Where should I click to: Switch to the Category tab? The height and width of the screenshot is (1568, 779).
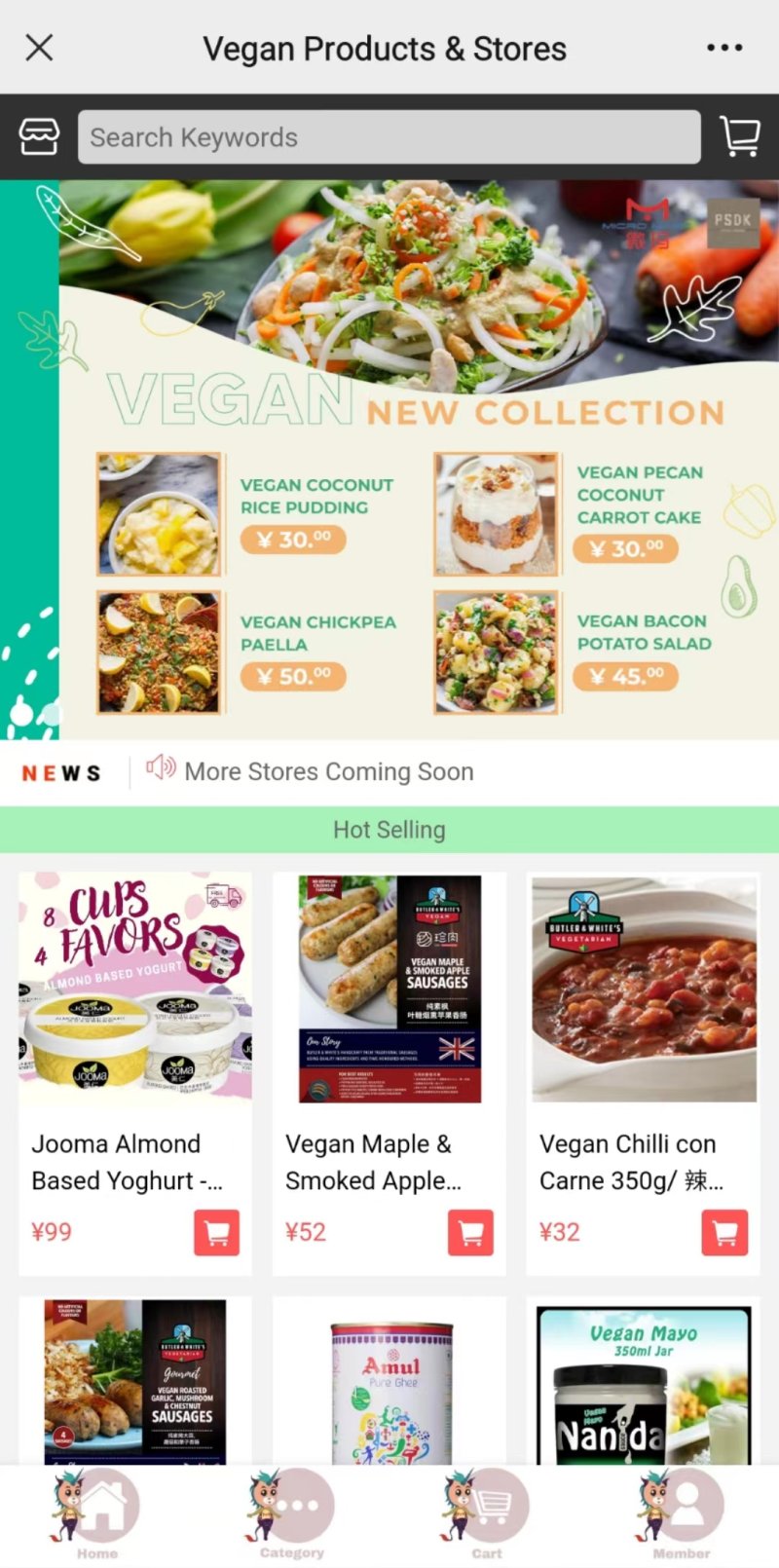(292, 1514)
